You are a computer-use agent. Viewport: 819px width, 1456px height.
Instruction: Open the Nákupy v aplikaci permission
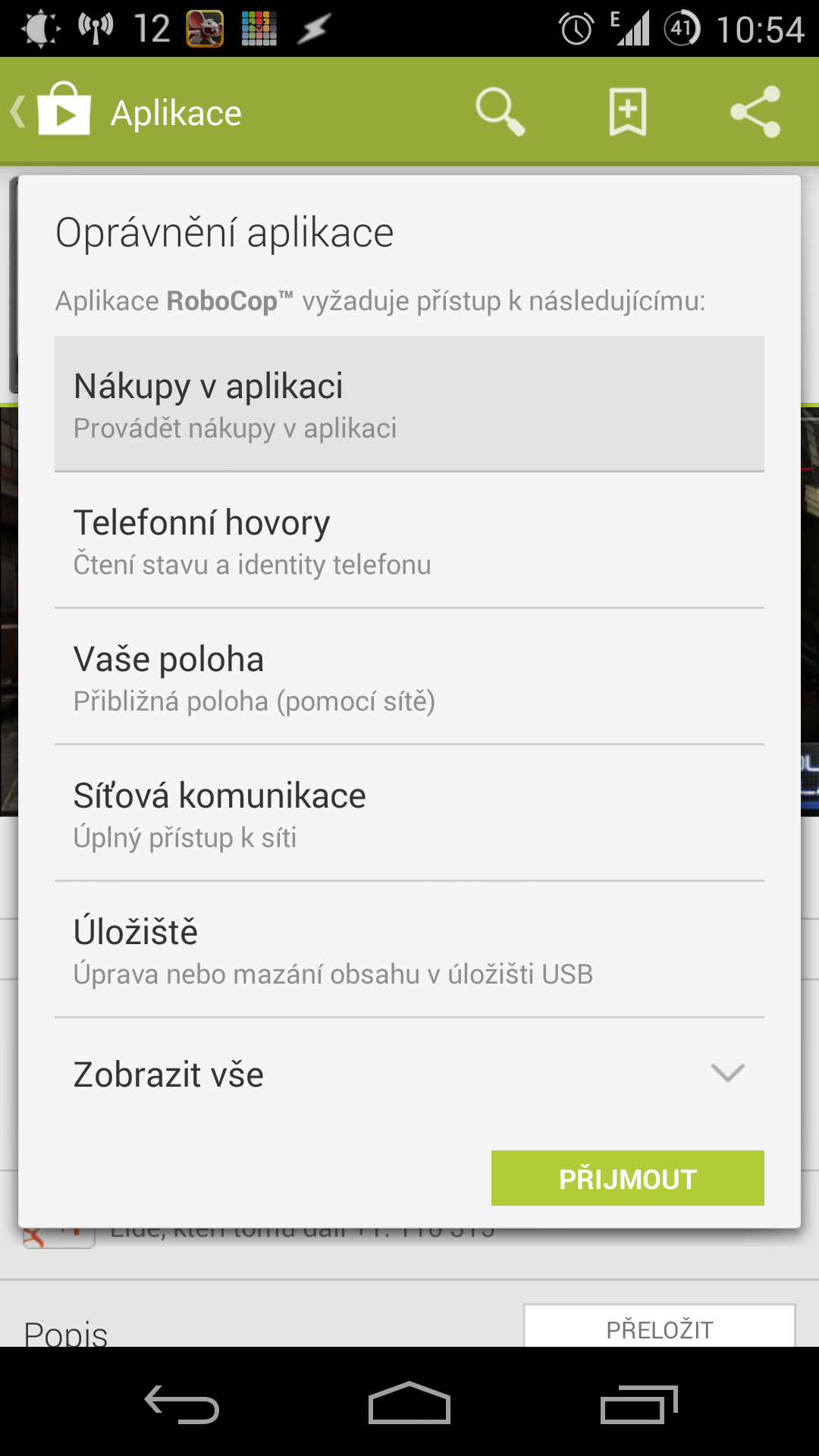(x=409, y=403)
